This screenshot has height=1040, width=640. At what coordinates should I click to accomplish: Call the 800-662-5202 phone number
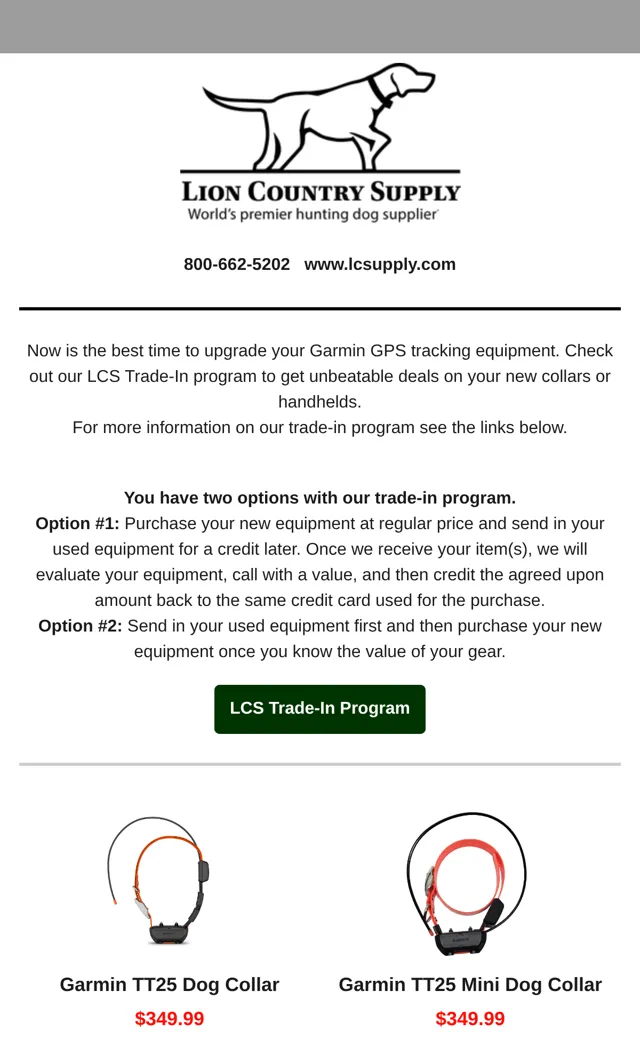(x=237, y=264)
